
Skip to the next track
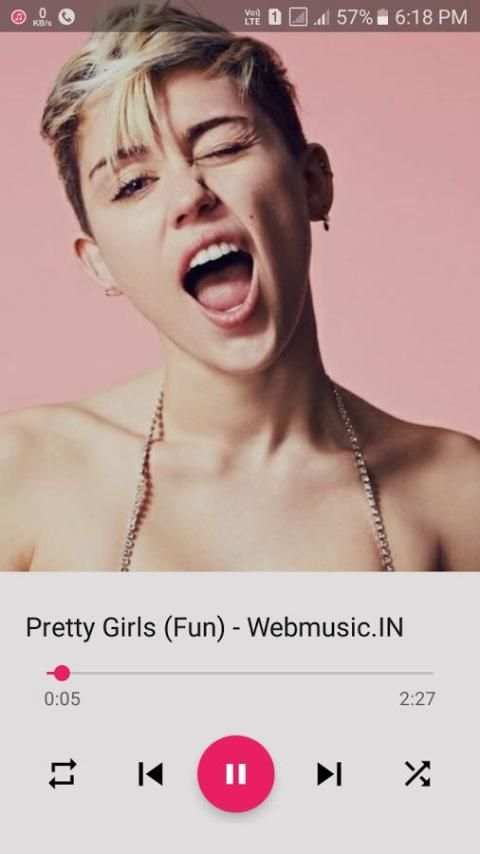[x=330, y=773]
